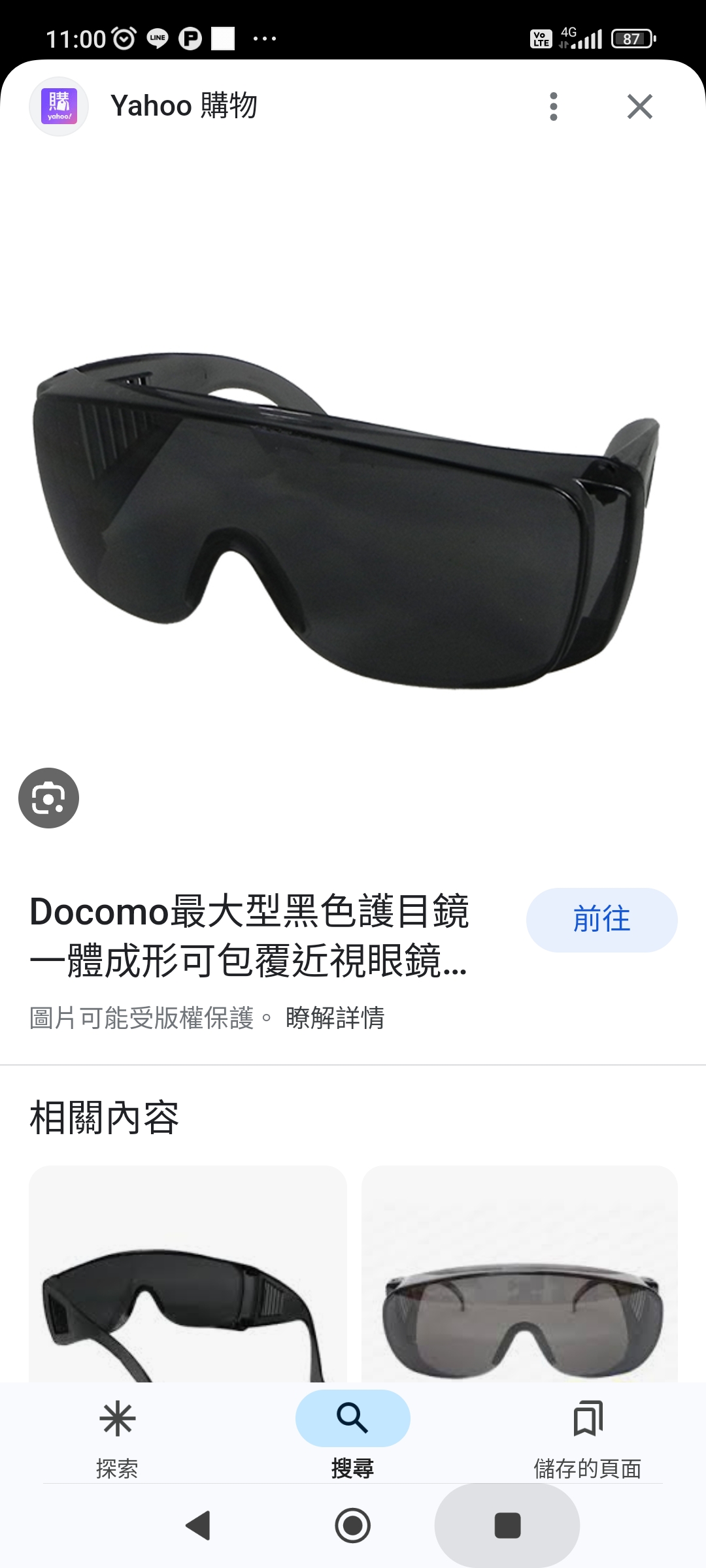
Task: Go to the phone home screen
Action: coord(353,1526)
